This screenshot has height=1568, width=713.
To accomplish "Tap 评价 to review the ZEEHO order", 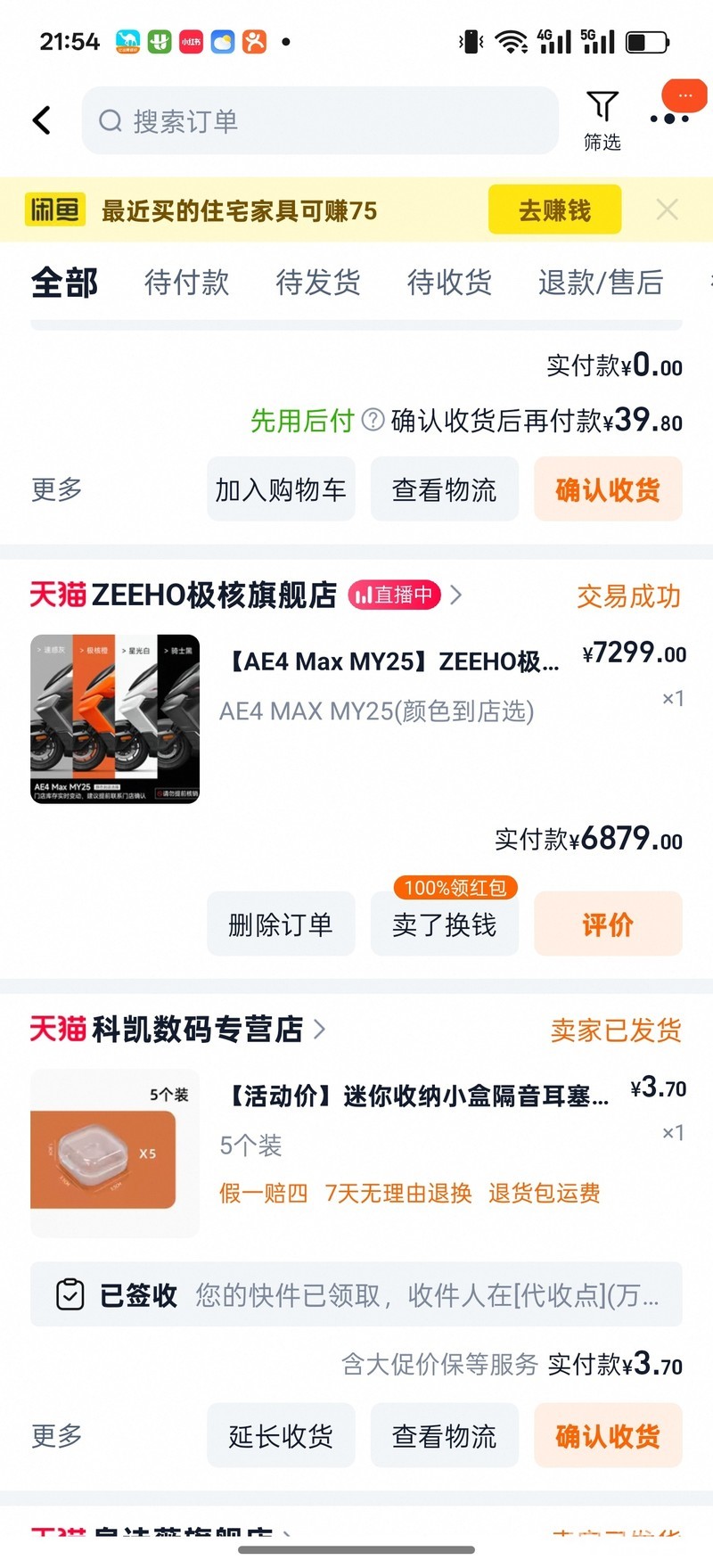I will [x=608, y=924].
